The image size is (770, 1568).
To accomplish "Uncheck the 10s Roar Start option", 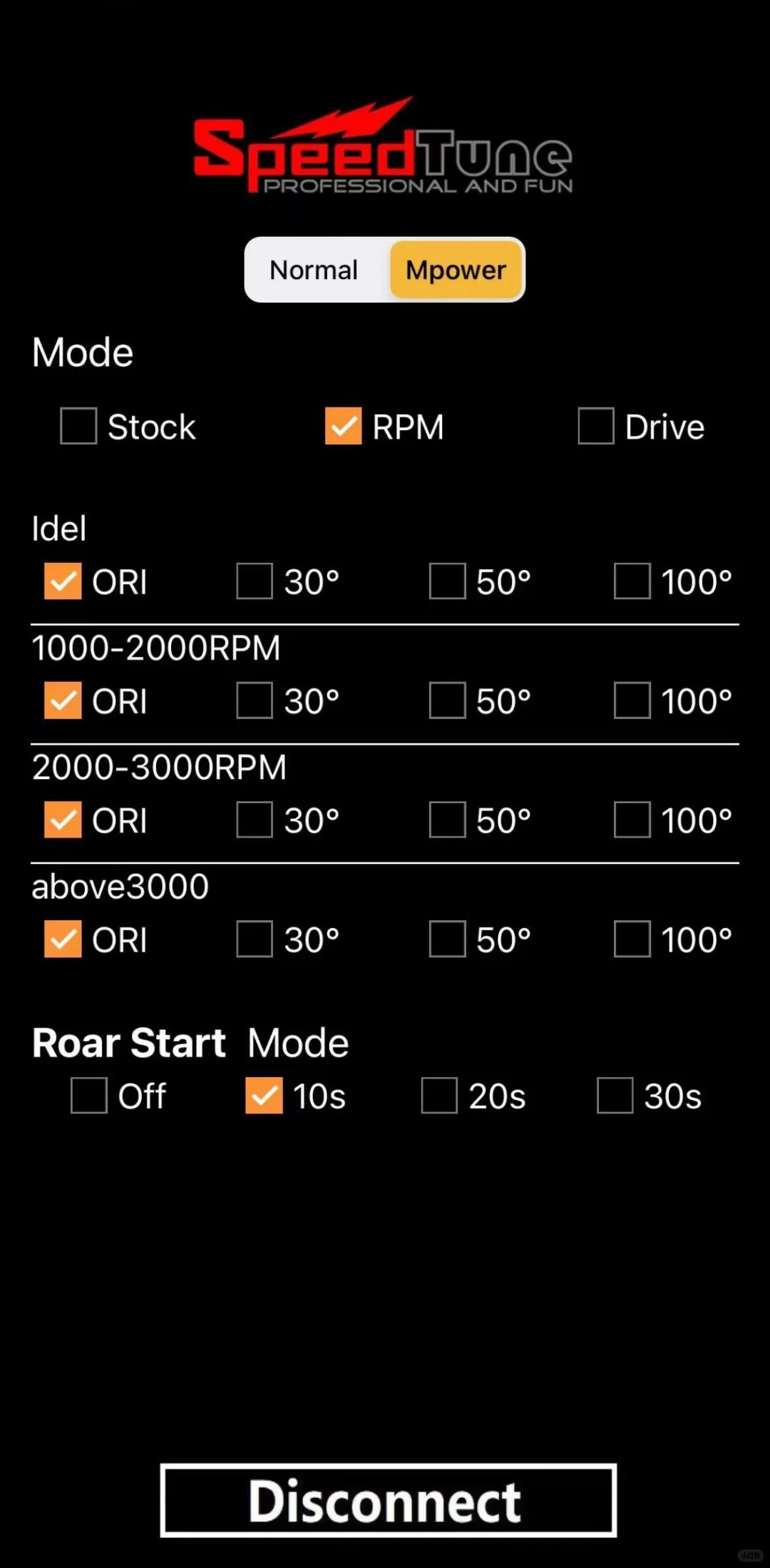I will click(264, 1095).
